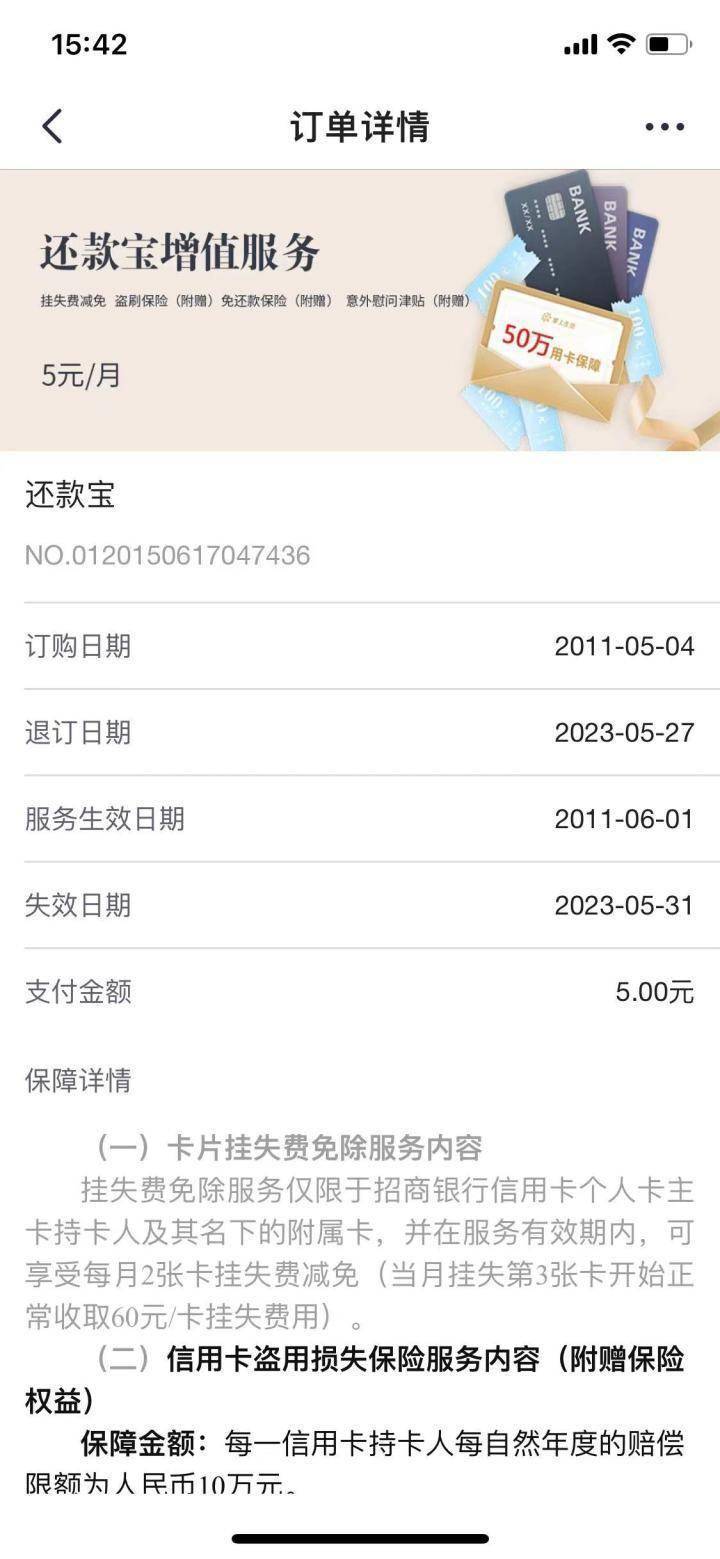Expand the 订购日期 row
The width and height of the screenshot is (720, 1559).
tap(360, 645)
